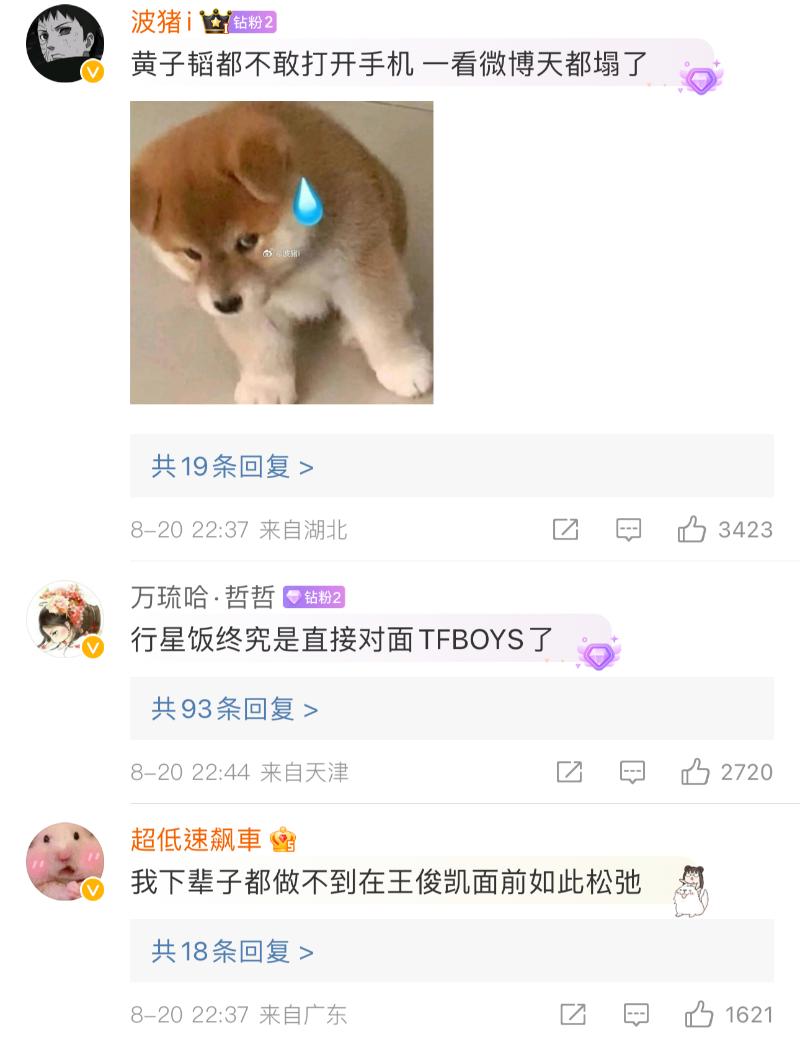
Task: Open the puppy image in 波猪i's comment
Action: point(281,252)
